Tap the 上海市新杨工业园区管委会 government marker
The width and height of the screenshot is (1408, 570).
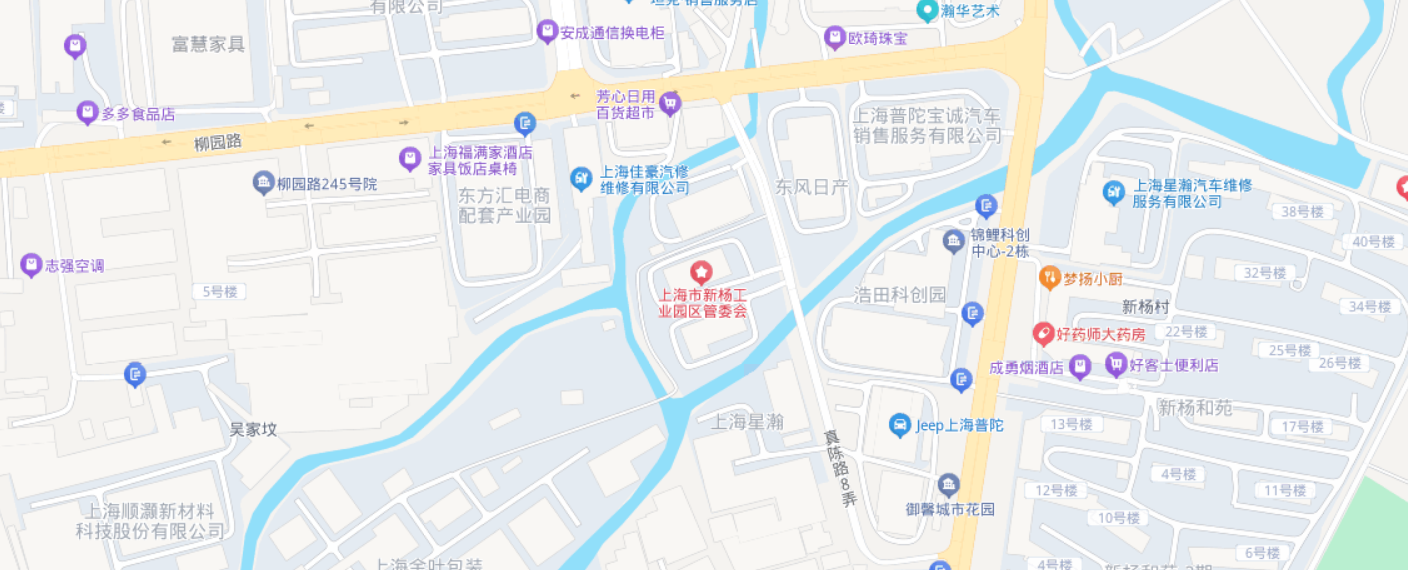click(x=701, y=271)
